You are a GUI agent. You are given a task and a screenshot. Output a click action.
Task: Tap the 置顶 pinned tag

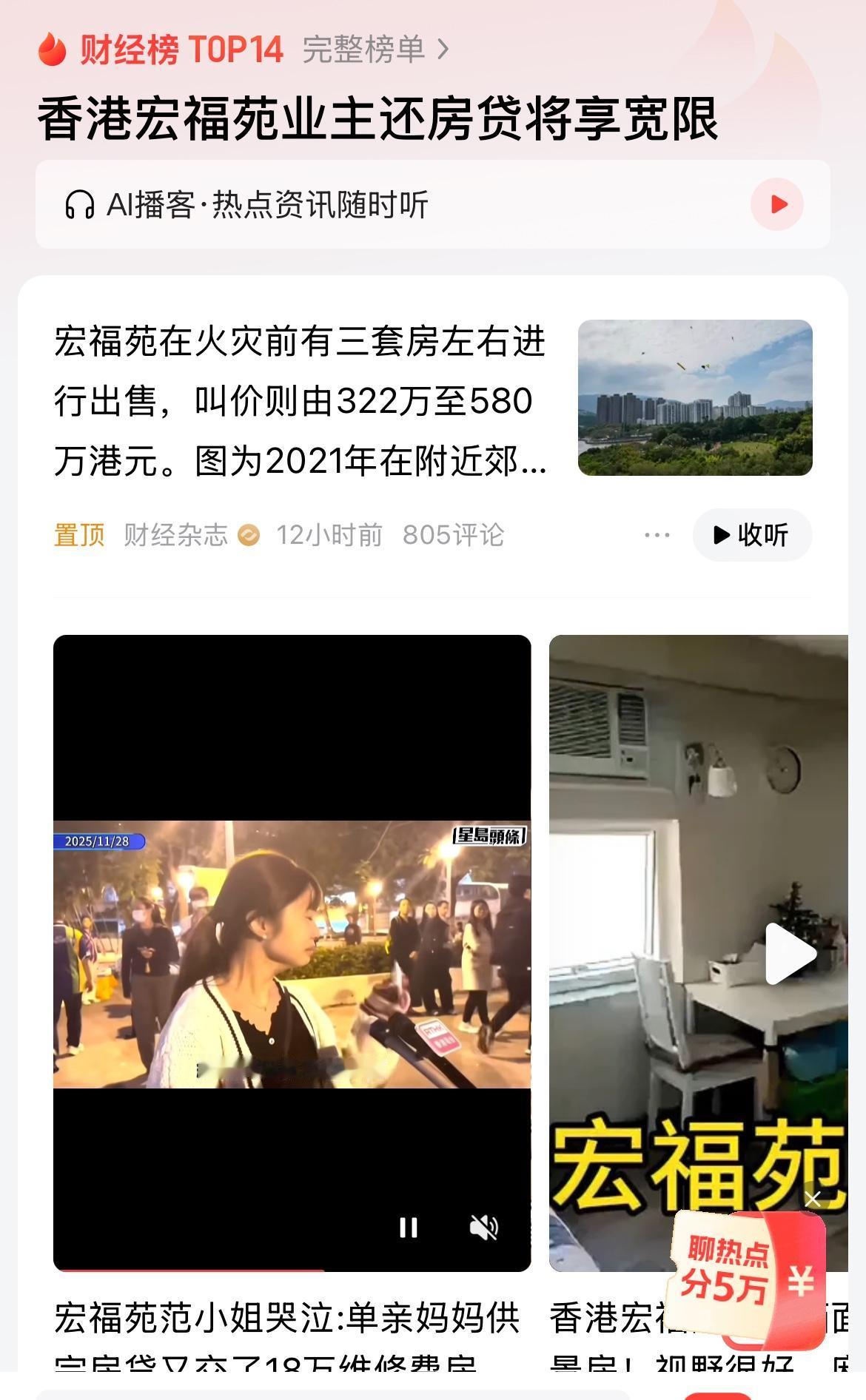[78, 534]
